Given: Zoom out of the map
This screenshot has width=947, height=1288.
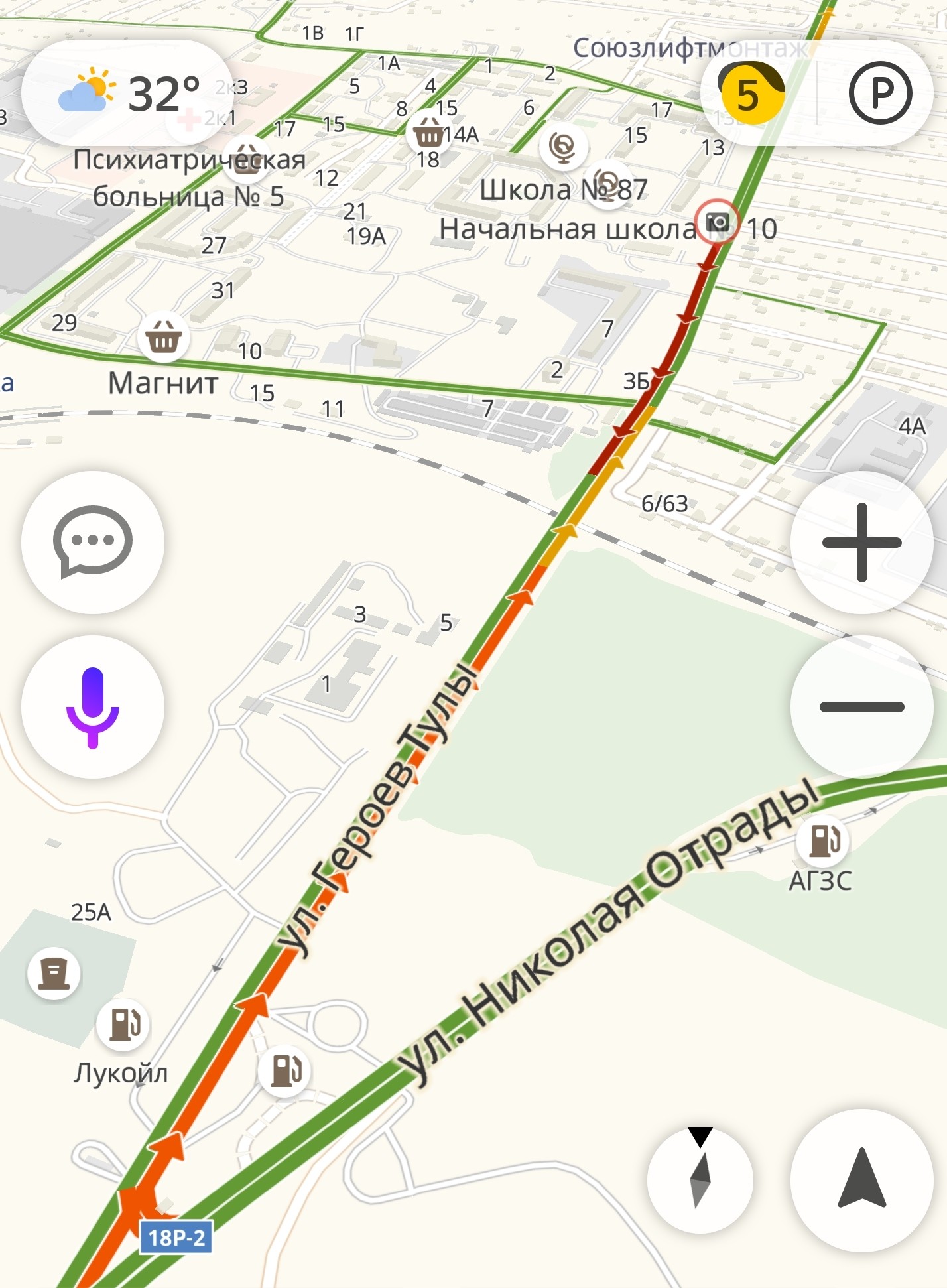Looking at the screenshot, I should [861, 706].
